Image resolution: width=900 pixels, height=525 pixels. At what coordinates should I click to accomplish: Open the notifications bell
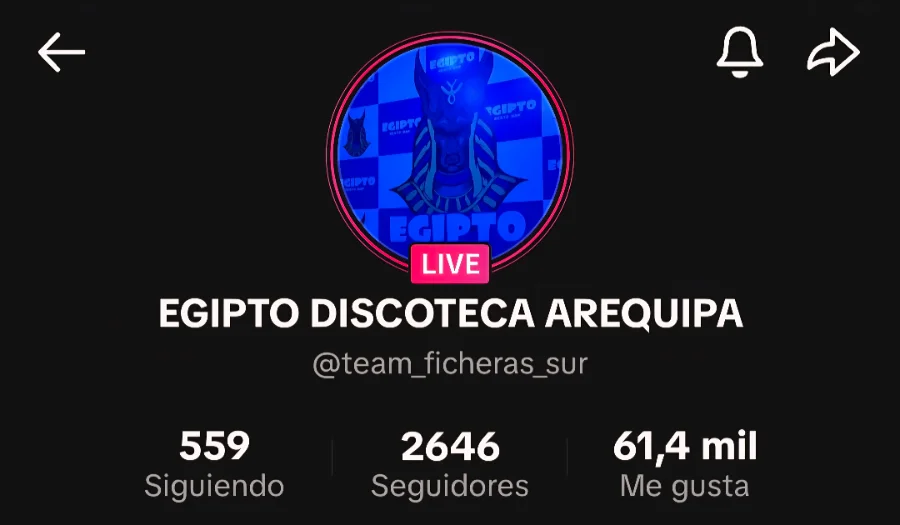click(739, 52)
